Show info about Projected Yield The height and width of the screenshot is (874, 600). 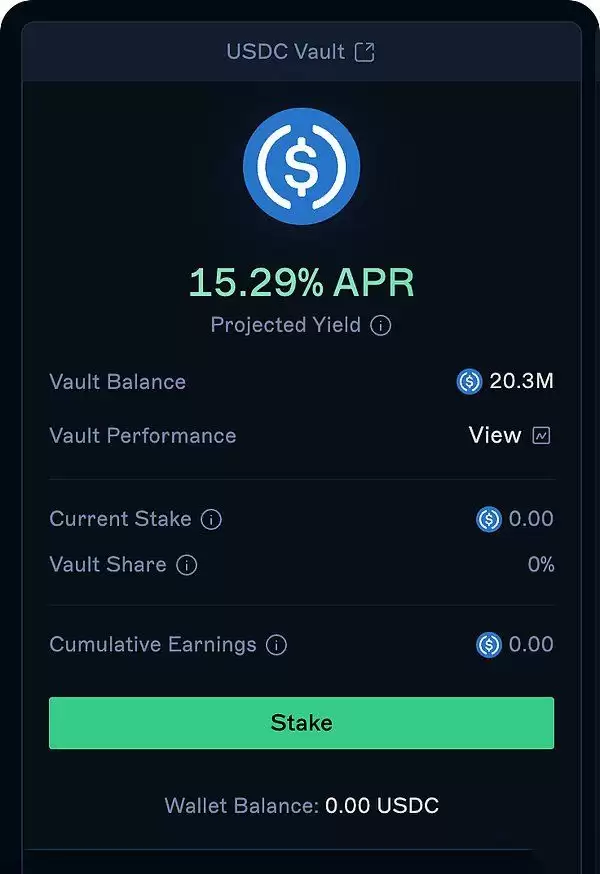pyautogui.click(x=380, y=325)
